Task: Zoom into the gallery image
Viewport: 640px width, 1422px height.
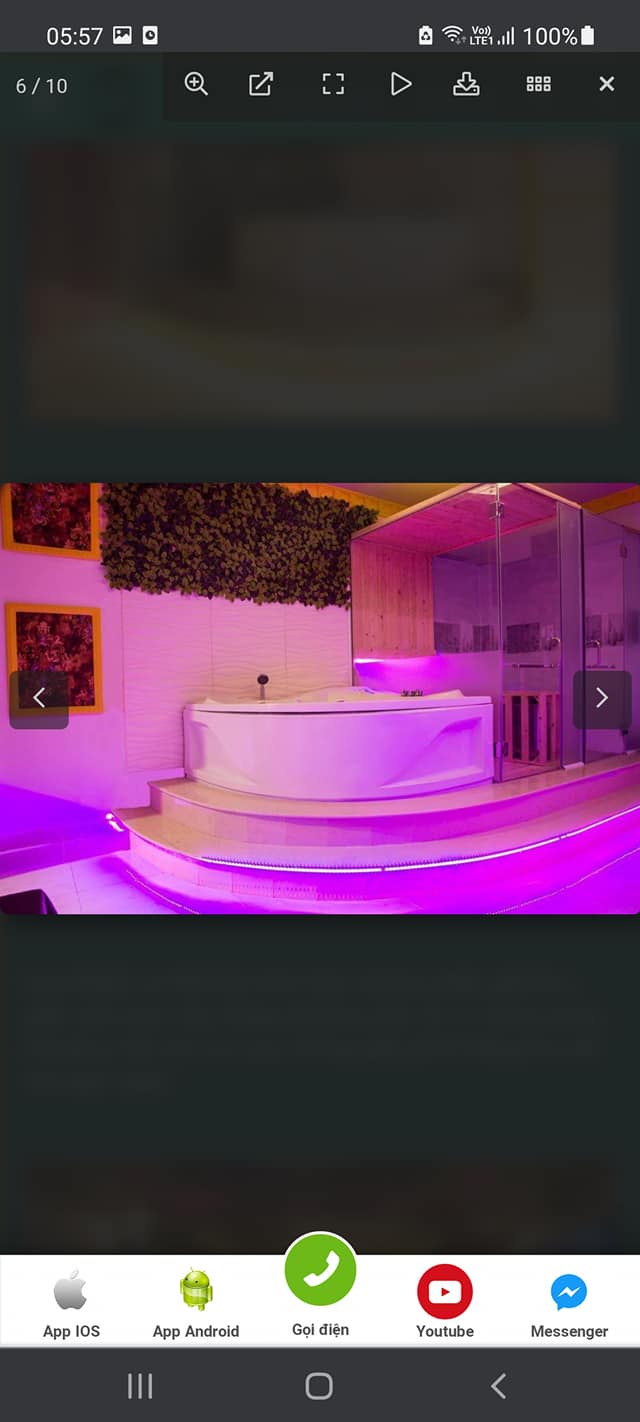Action: pos(196,85)
